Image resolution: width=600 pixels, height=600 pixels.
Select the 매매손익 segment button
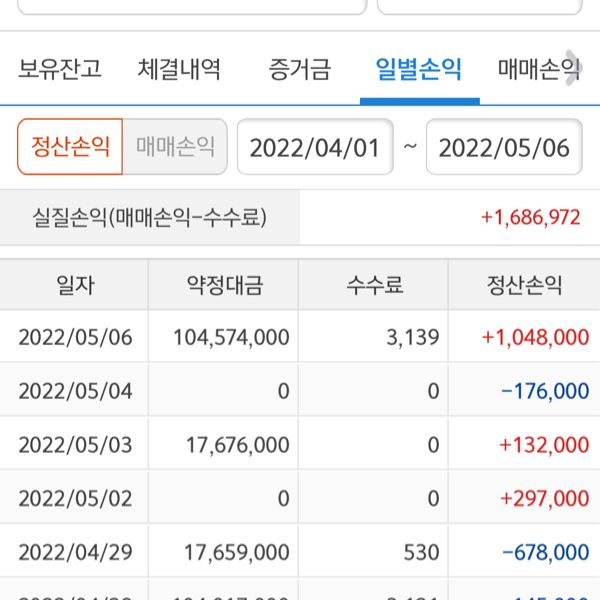[x=175, y=148]
